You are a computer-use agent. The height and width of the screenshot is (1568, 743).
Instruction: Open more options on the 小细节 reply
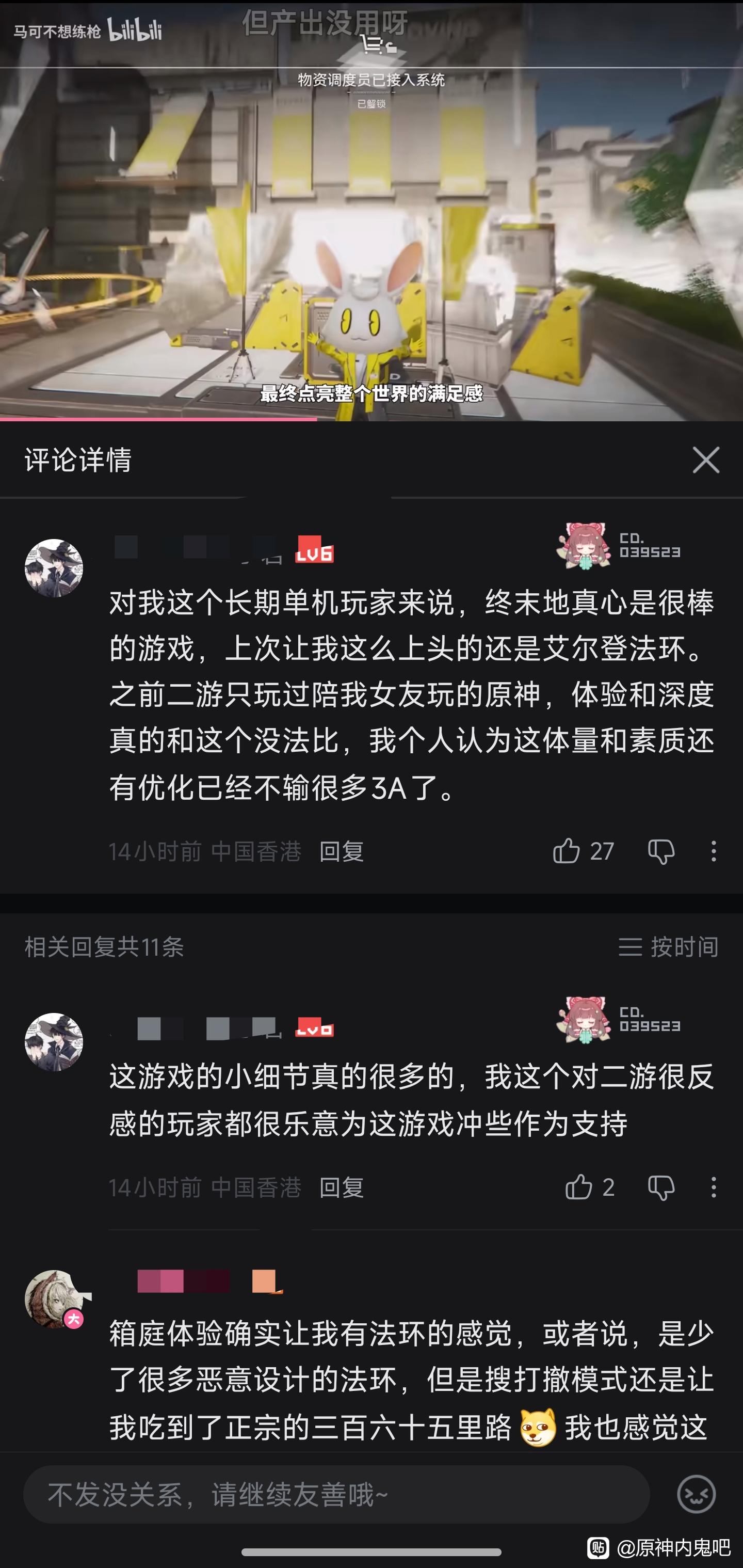click(713, 1187)
